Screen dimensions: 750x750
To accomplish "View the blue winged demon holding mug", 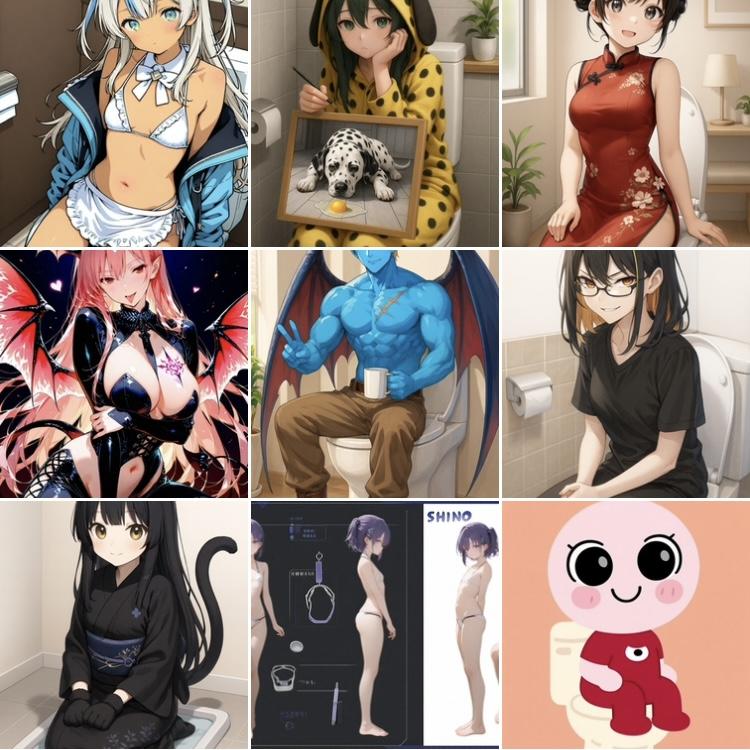I will coord(374,373).
